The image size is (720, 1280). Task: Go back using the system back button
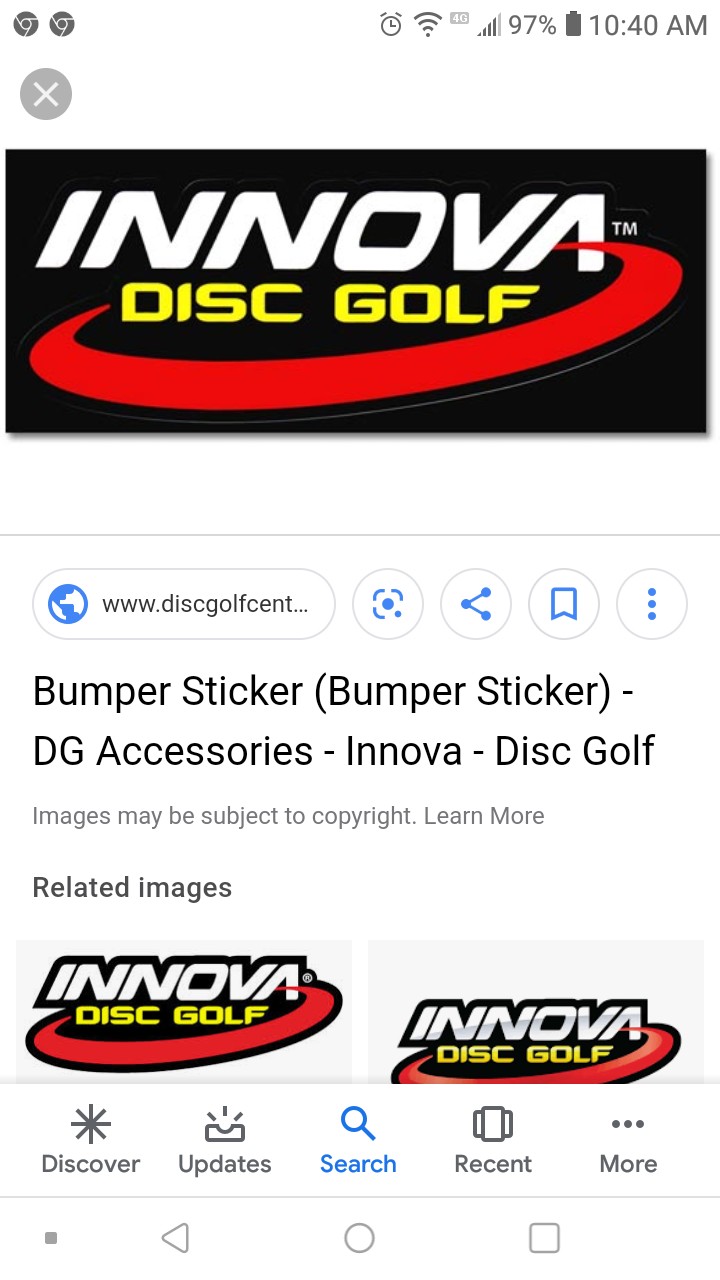[x=175, y=1238]
